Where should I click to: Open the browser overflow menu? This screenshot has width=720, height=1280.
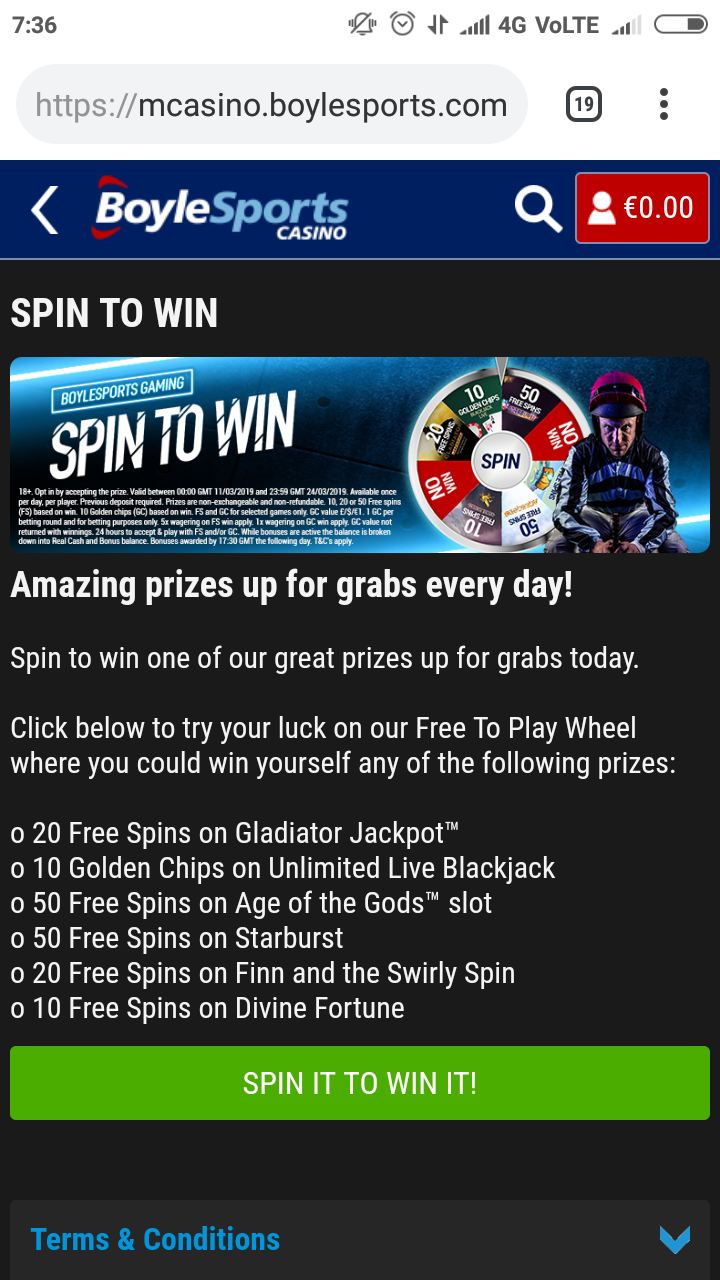click(663, 104)
